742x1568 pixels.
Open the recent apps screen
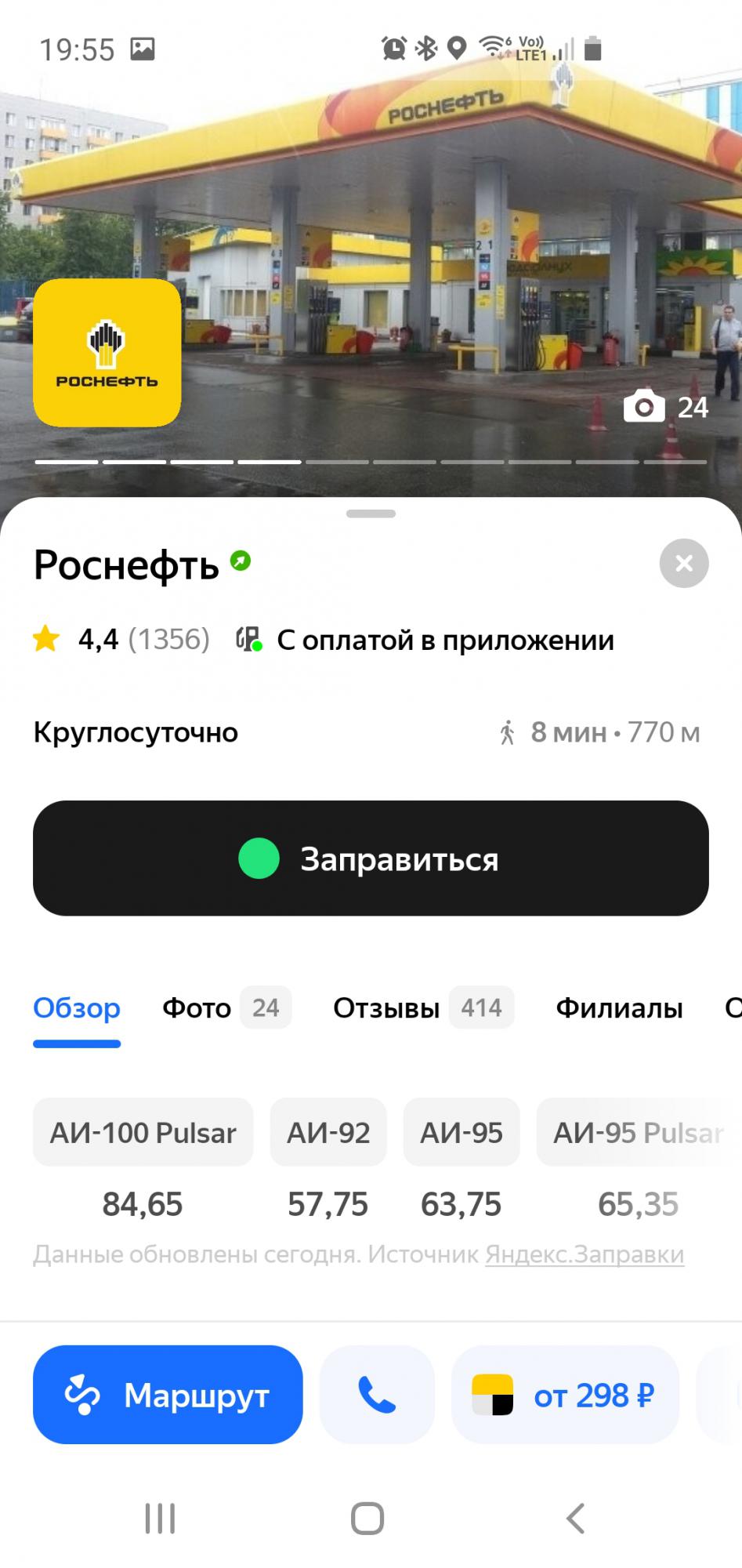160,1519
